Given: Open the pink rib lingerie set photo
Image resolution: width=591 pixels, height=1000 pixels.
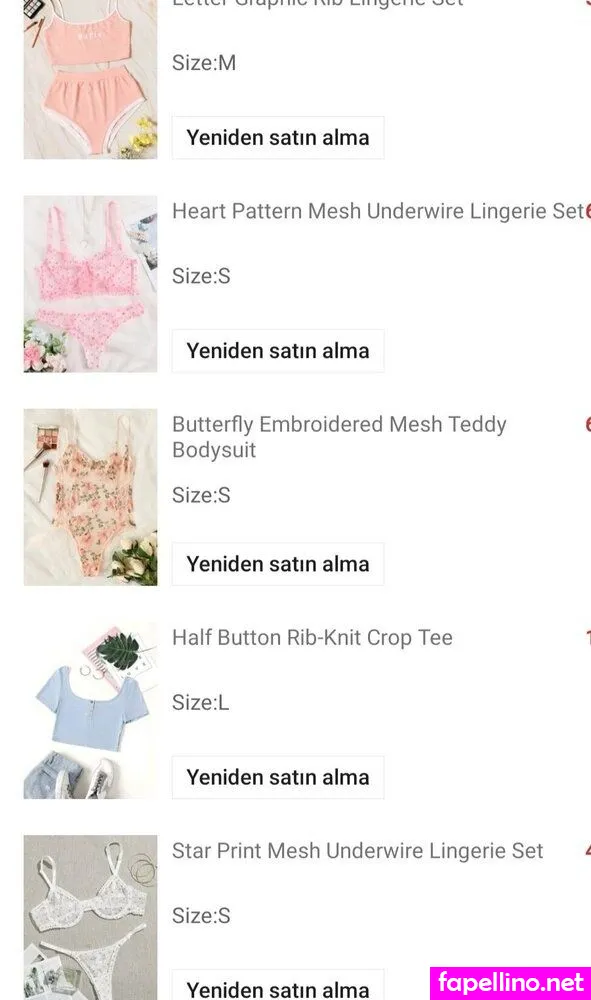Looking at the screenshot, I should 91,79.
